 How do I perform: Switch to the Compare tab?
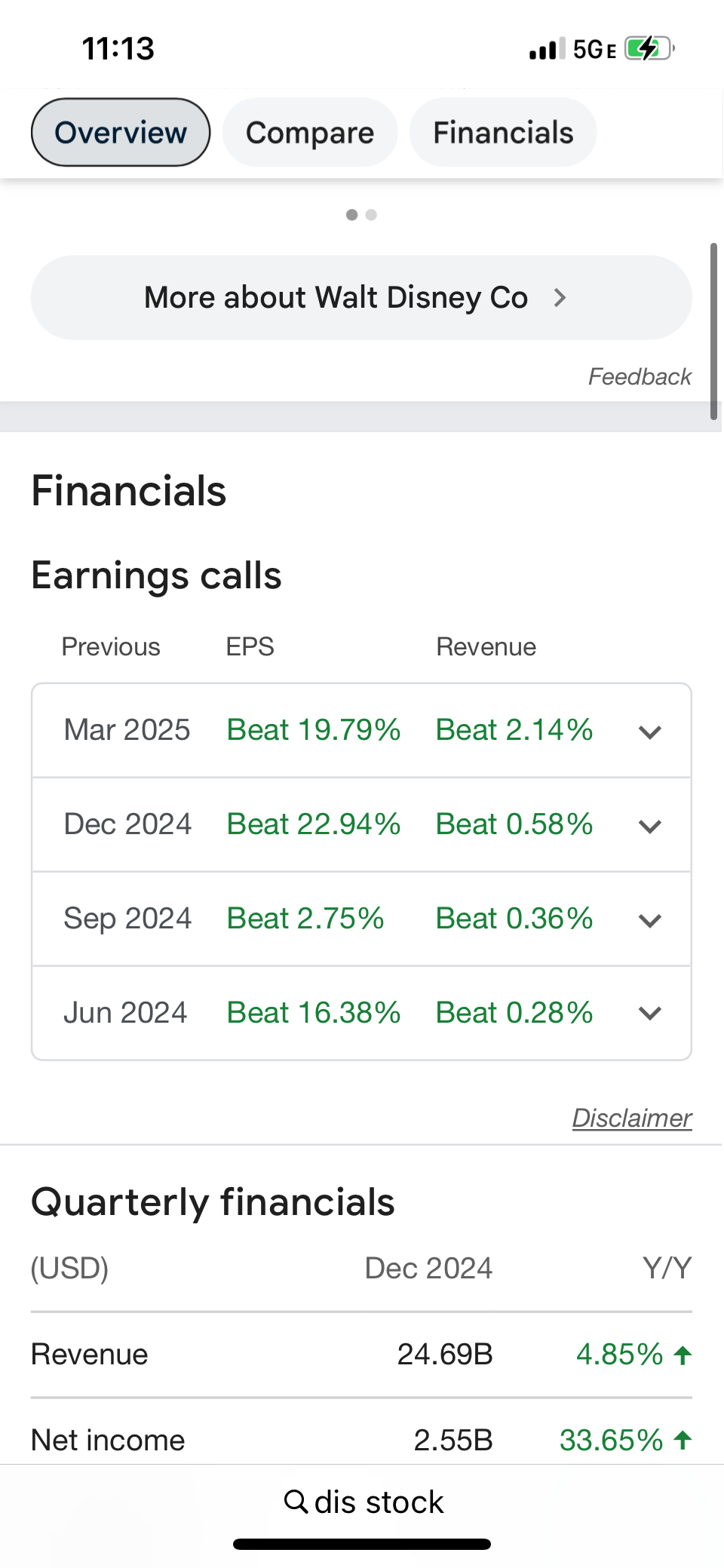point(310,133)
